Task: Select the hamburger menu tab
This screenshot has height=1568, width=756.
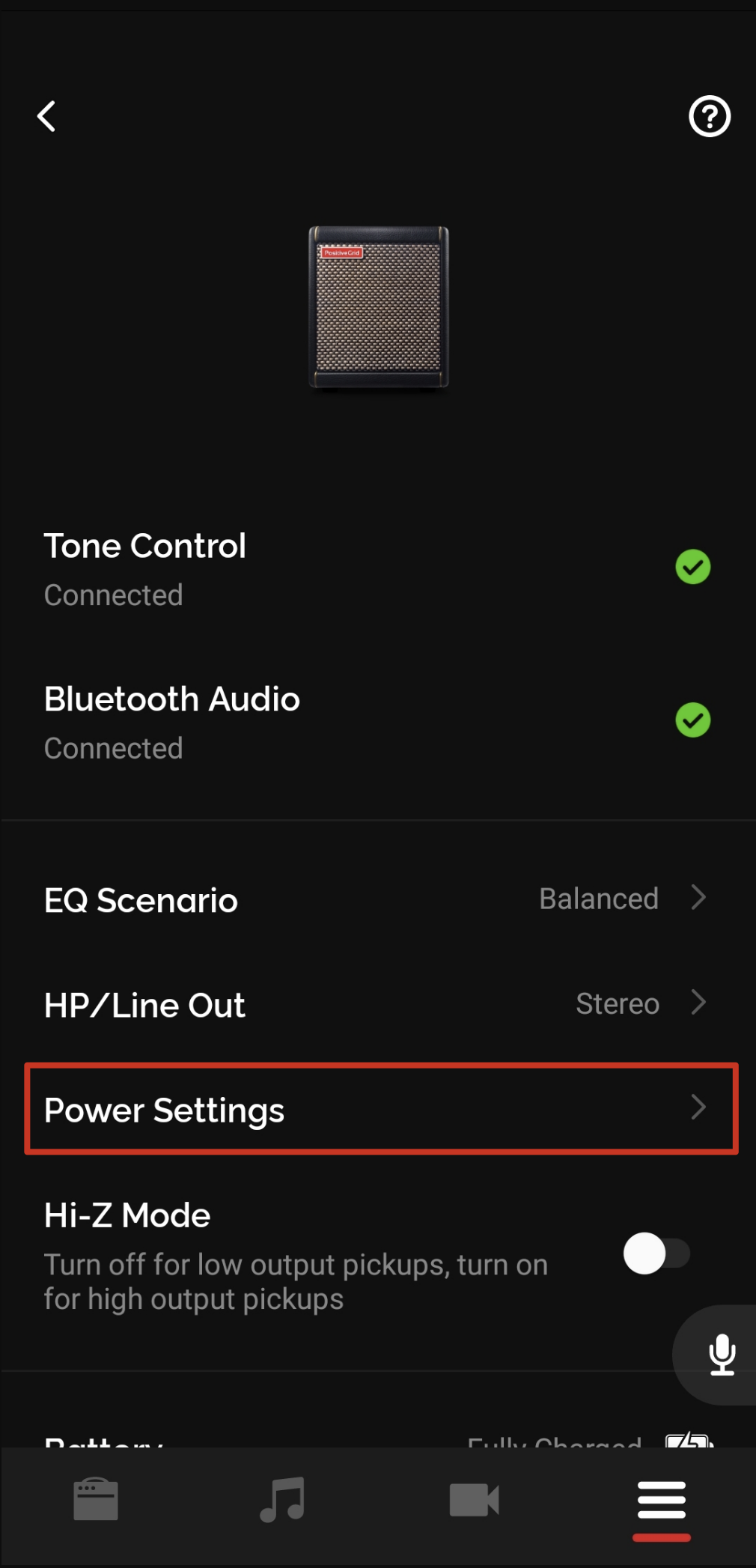Action: [x=661, y=1500]
